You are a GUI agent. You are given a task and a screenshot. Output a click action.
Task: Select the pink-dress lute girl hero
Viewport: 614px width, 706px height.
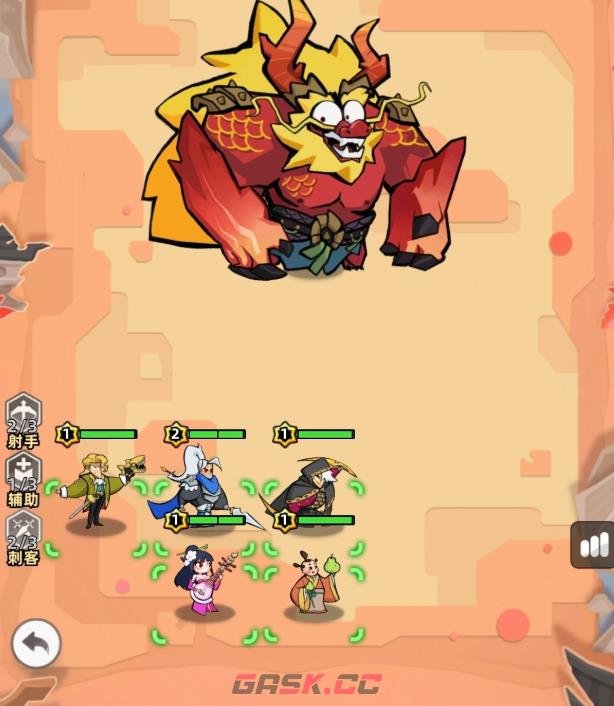coord(202,583)
